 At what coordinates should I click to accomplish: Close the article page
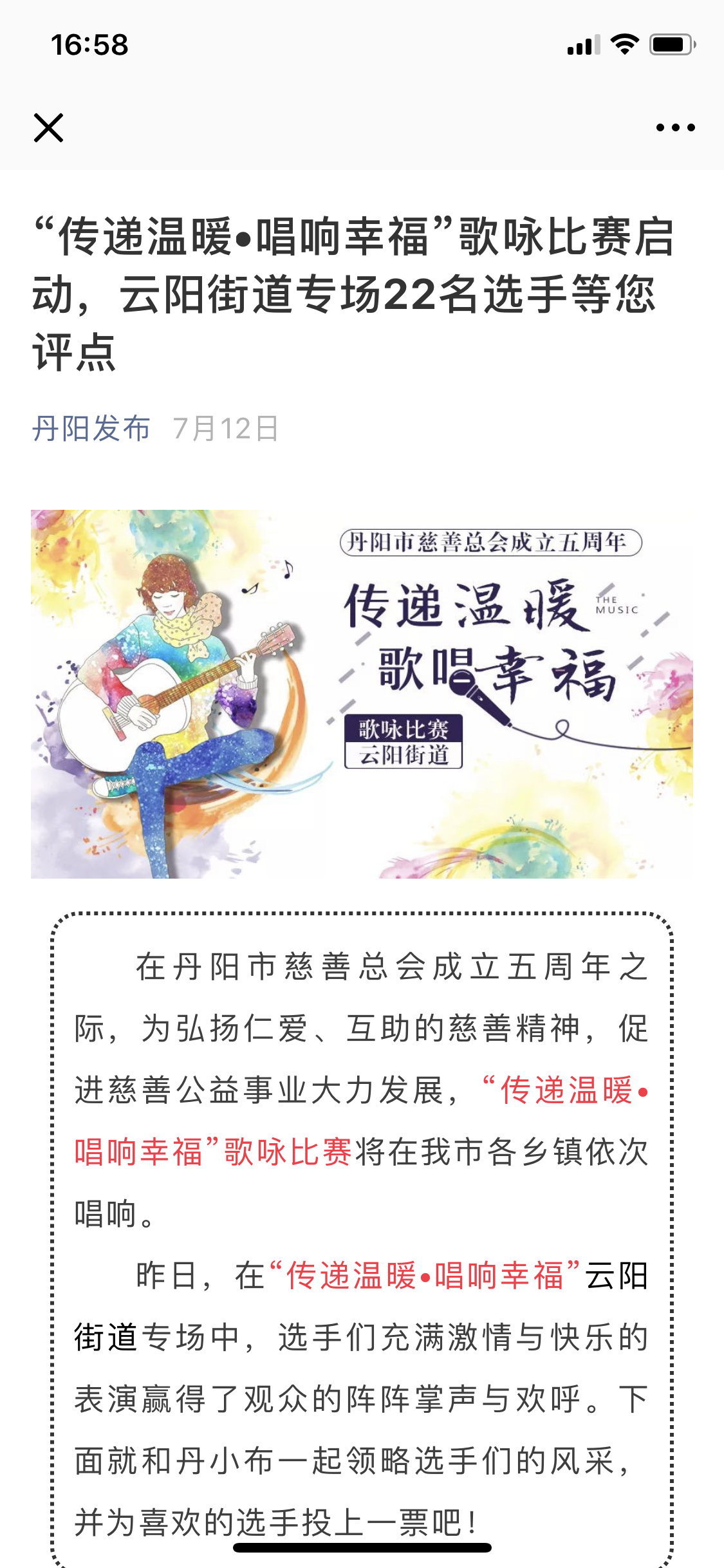click(48, 127)
